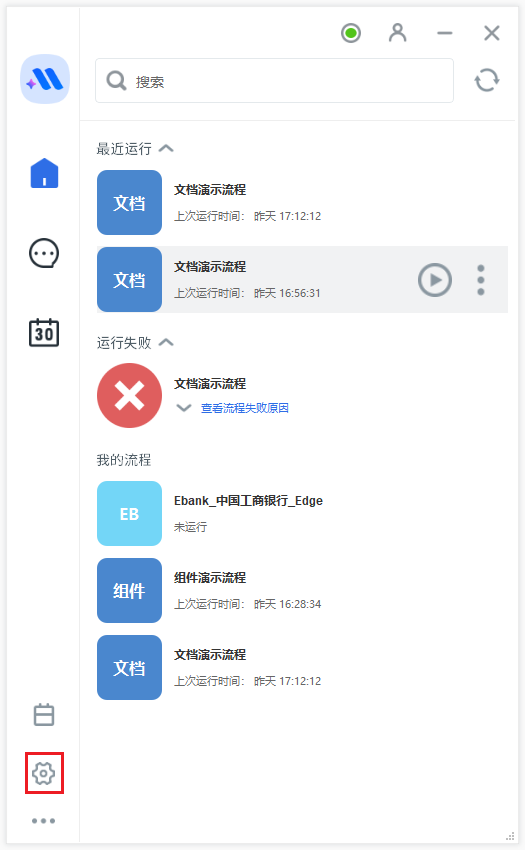
Task: Run the 文档演示流程 from 16:56:31
Action: 435,280
